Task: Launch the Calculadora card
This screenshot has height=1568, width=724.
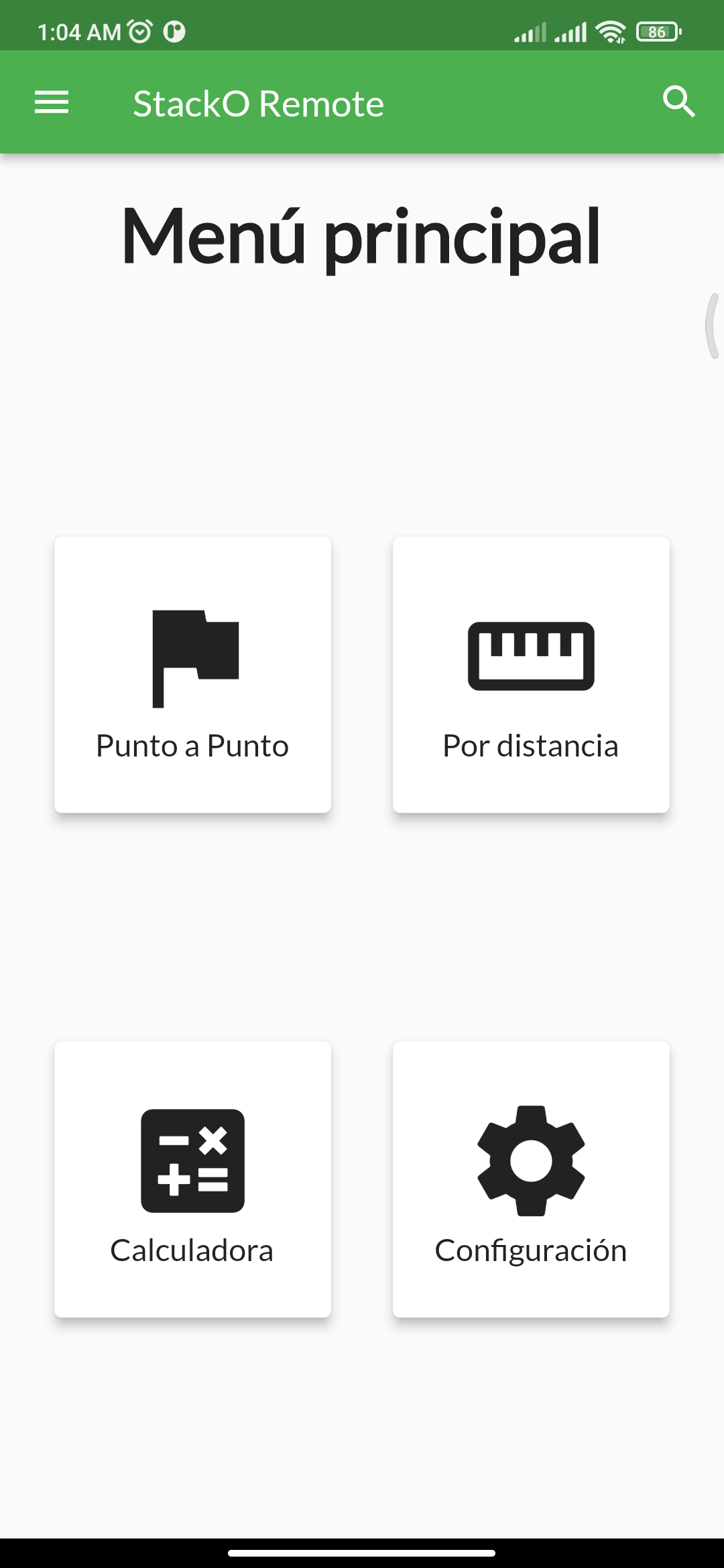Action: [x=192, y=1179]
